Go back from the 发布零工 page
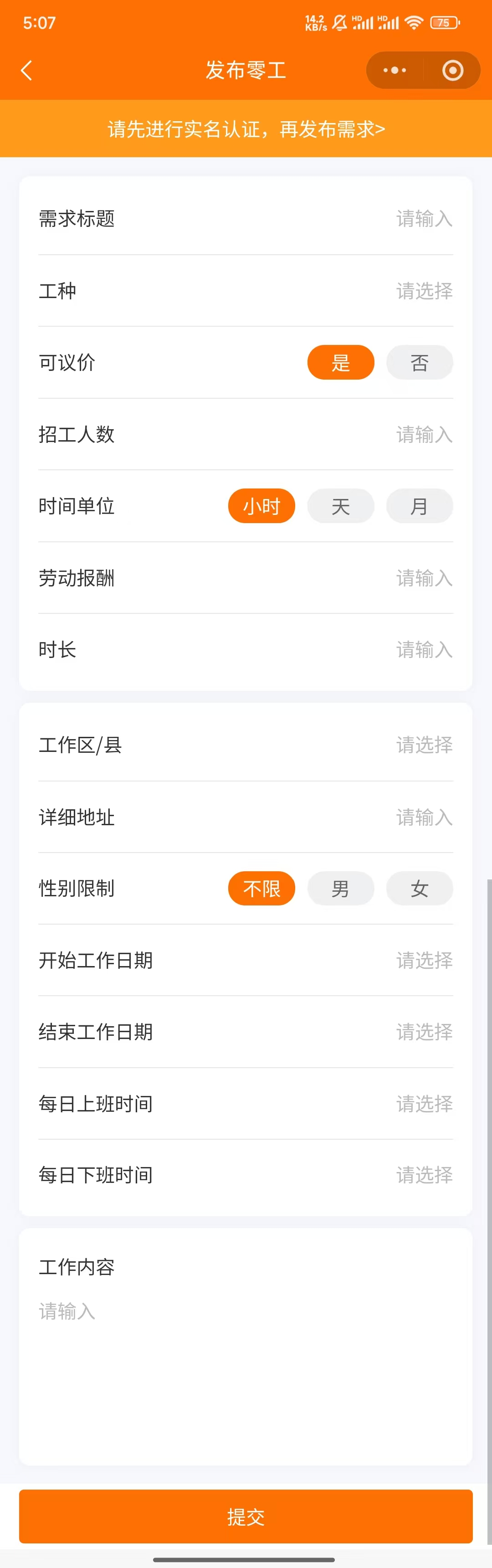 click(26, 71)
